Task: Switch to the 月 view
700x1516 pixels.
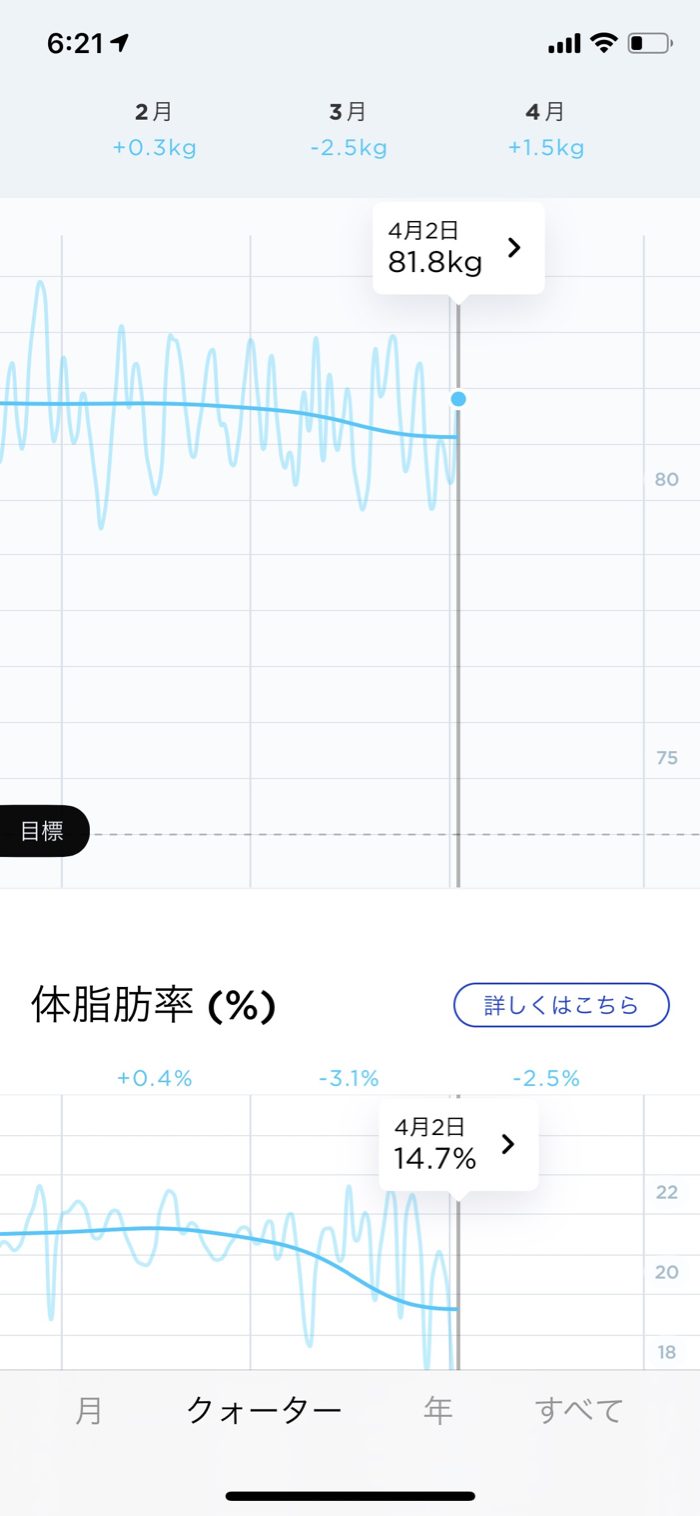Action: coord(89,1411)
